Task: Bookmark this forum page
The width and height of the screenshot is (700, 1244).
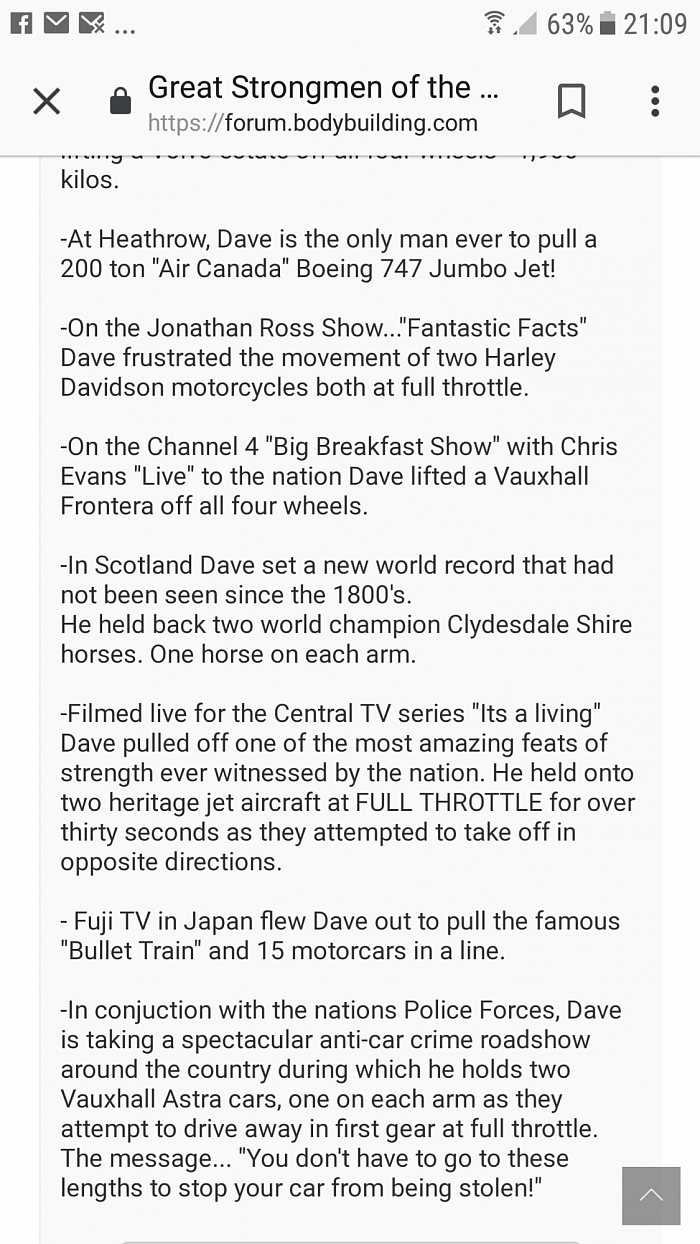Action: tap(571, 101)
